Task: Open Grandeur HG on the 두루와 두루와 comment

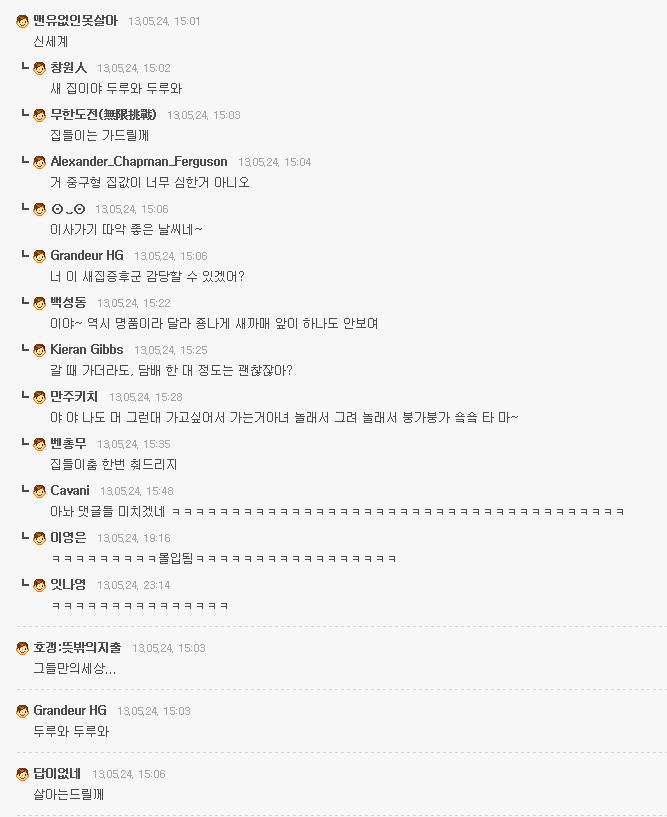Action: [69, 710]
